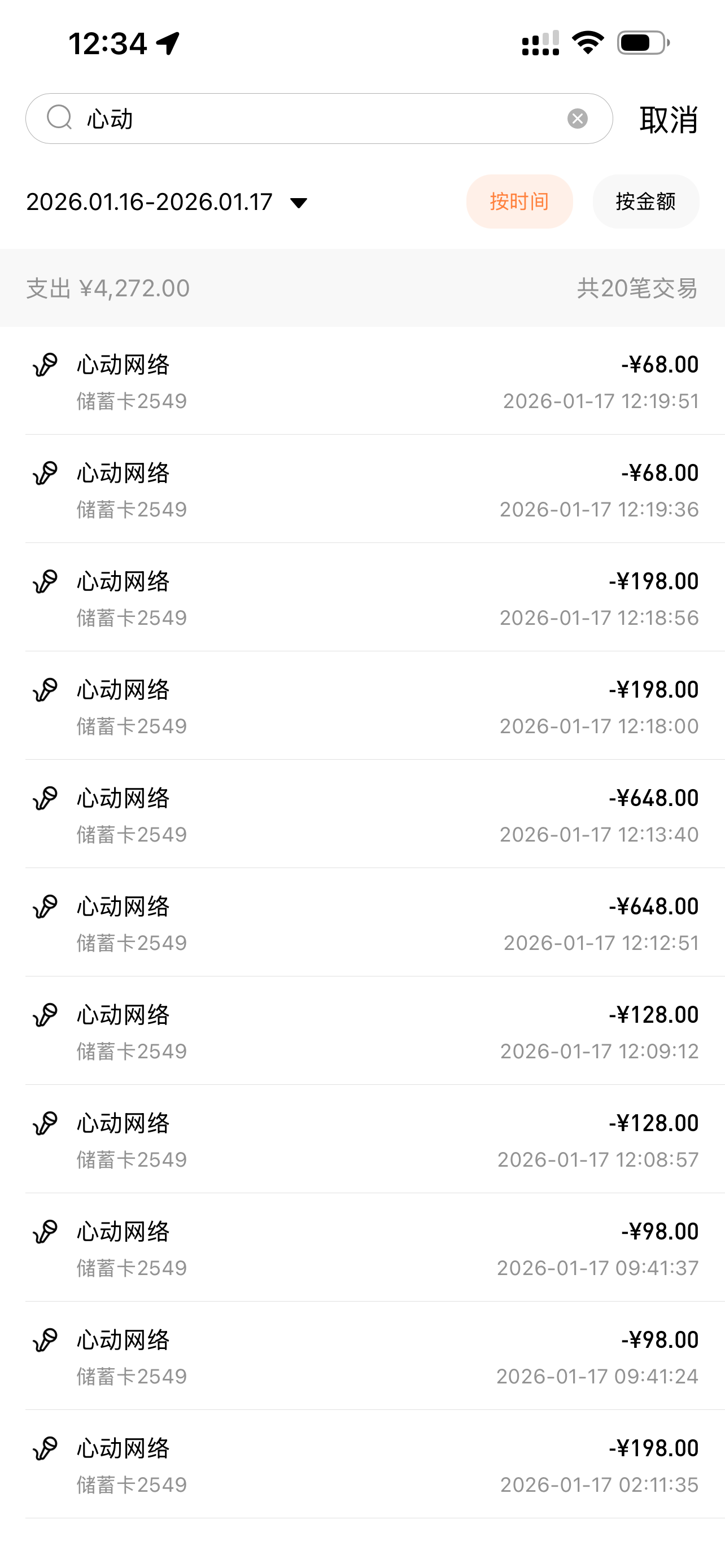Tap the search field containing 心动
Screen dimensions: 725x1568
(317, 119)
